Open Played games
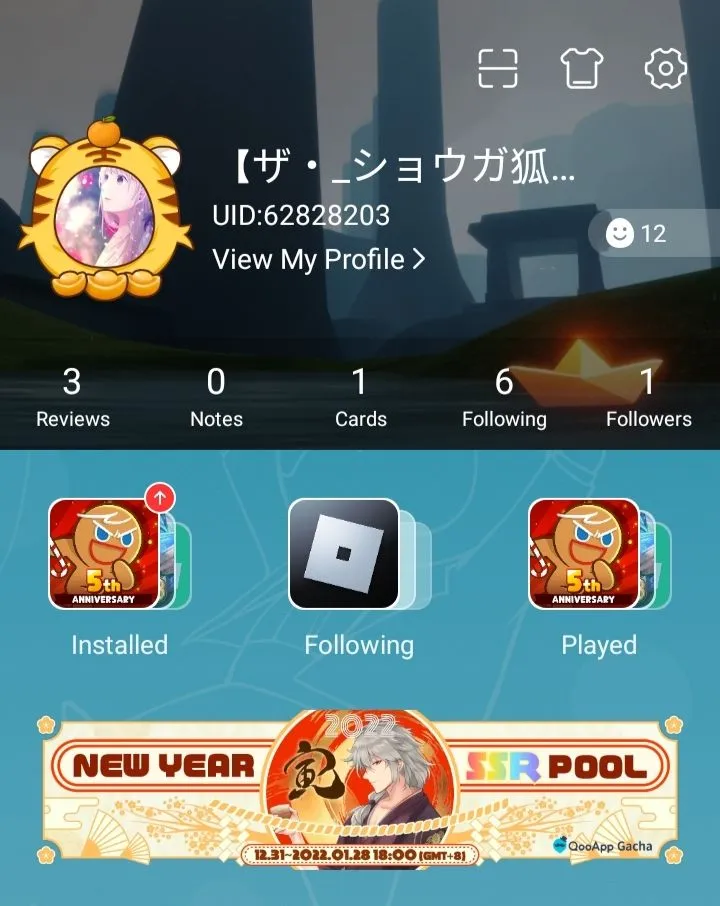 (x=598, y=577)
